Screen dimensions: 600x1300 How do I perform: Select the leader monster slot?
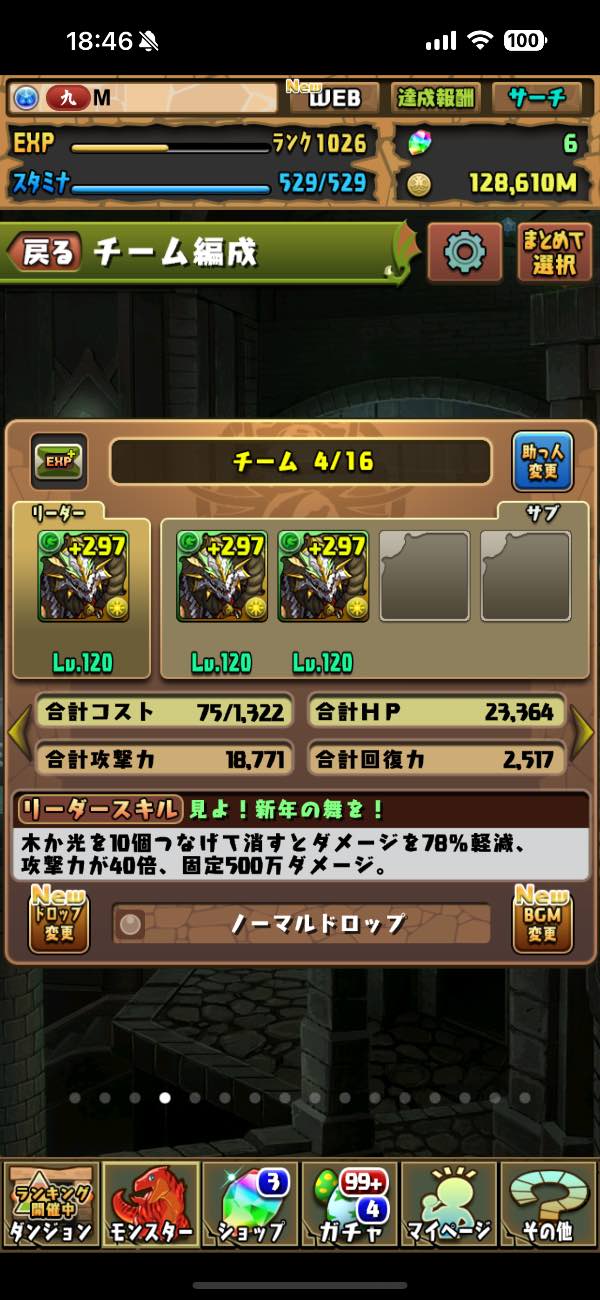point(83,577)
